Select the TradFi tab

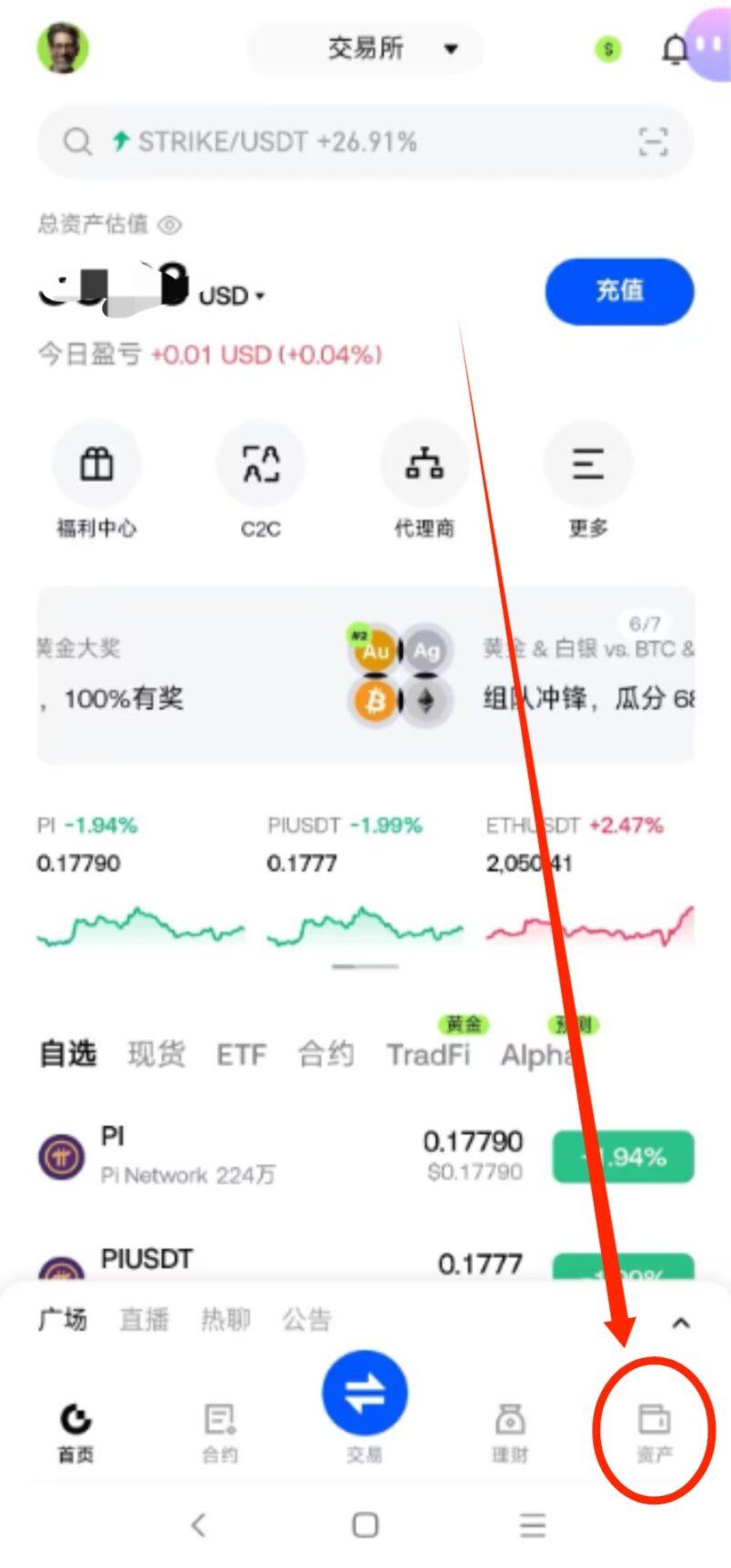coord(428,1054)
